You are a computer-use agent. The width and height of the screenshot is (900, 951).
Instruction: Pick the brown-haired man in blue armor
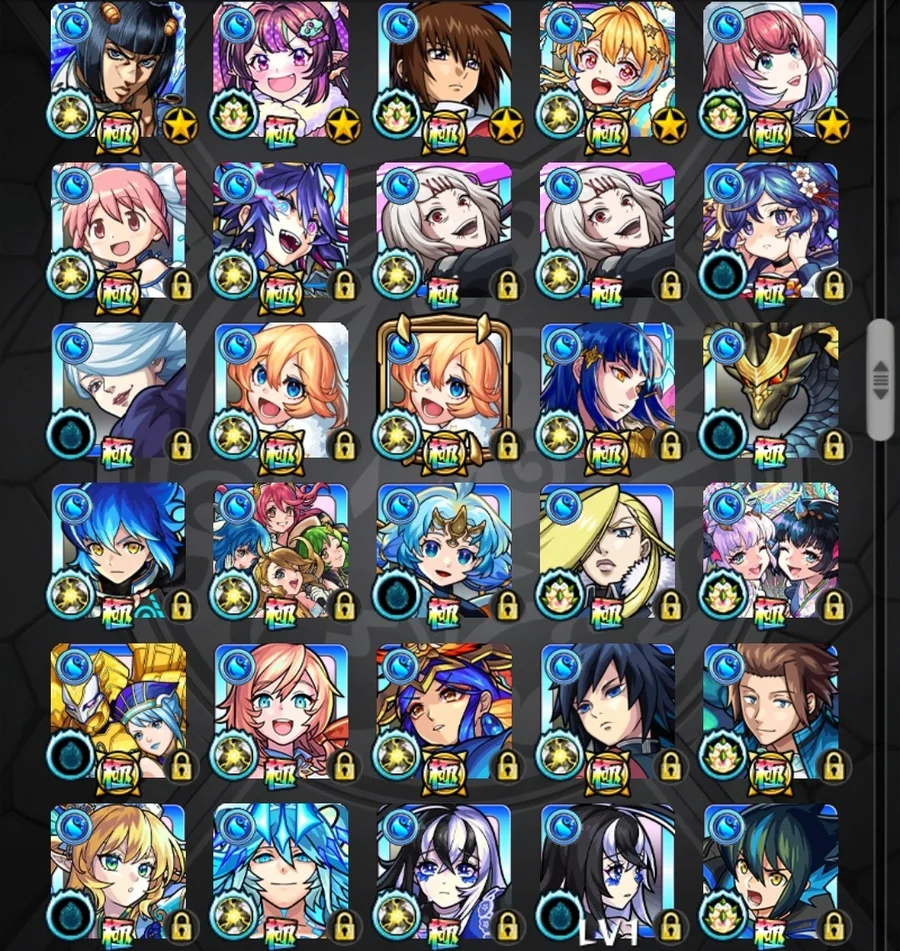[x=770, y=710]
